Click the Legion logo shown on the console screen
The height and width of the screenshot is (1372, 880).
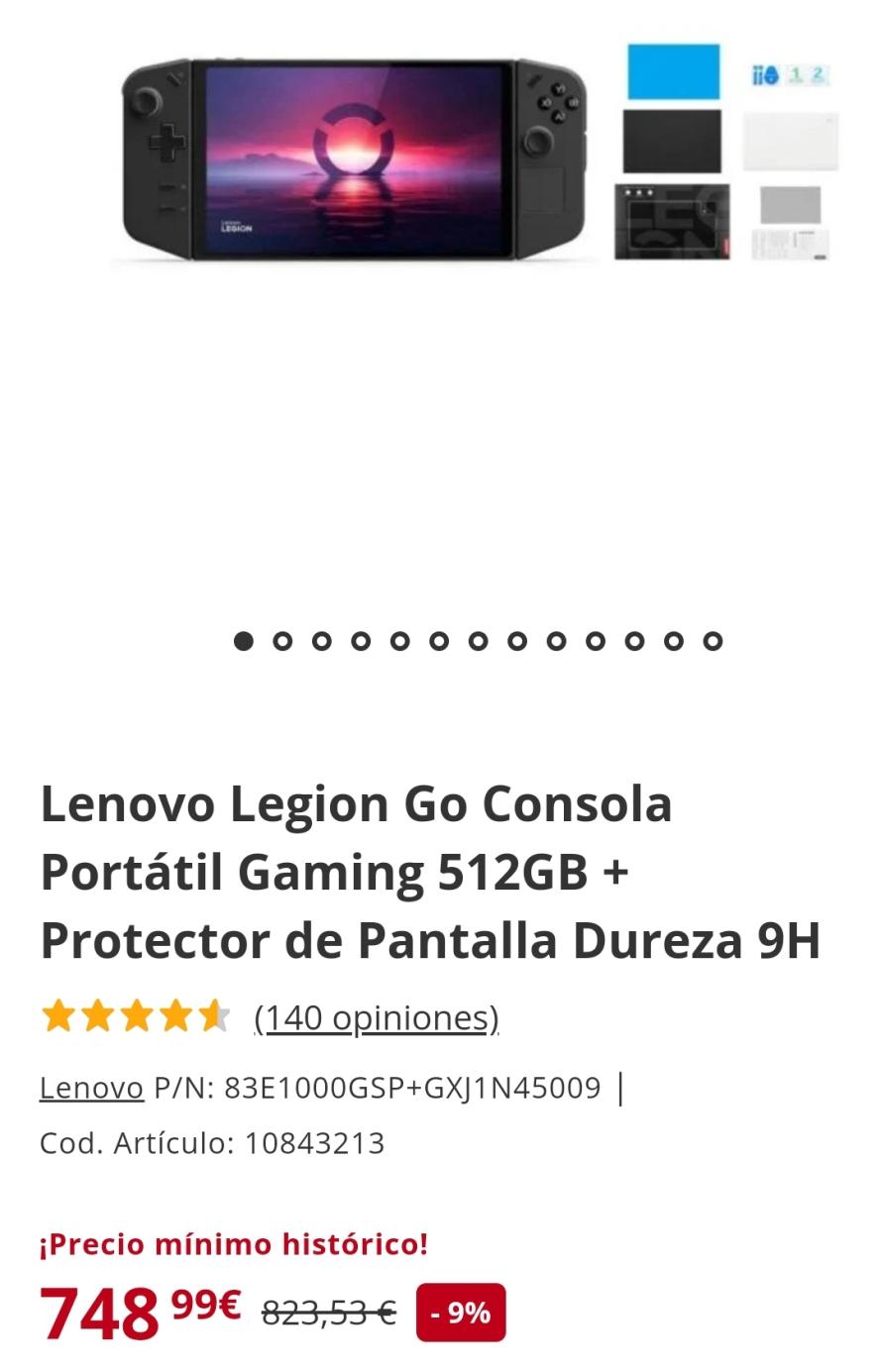point(238,225)
